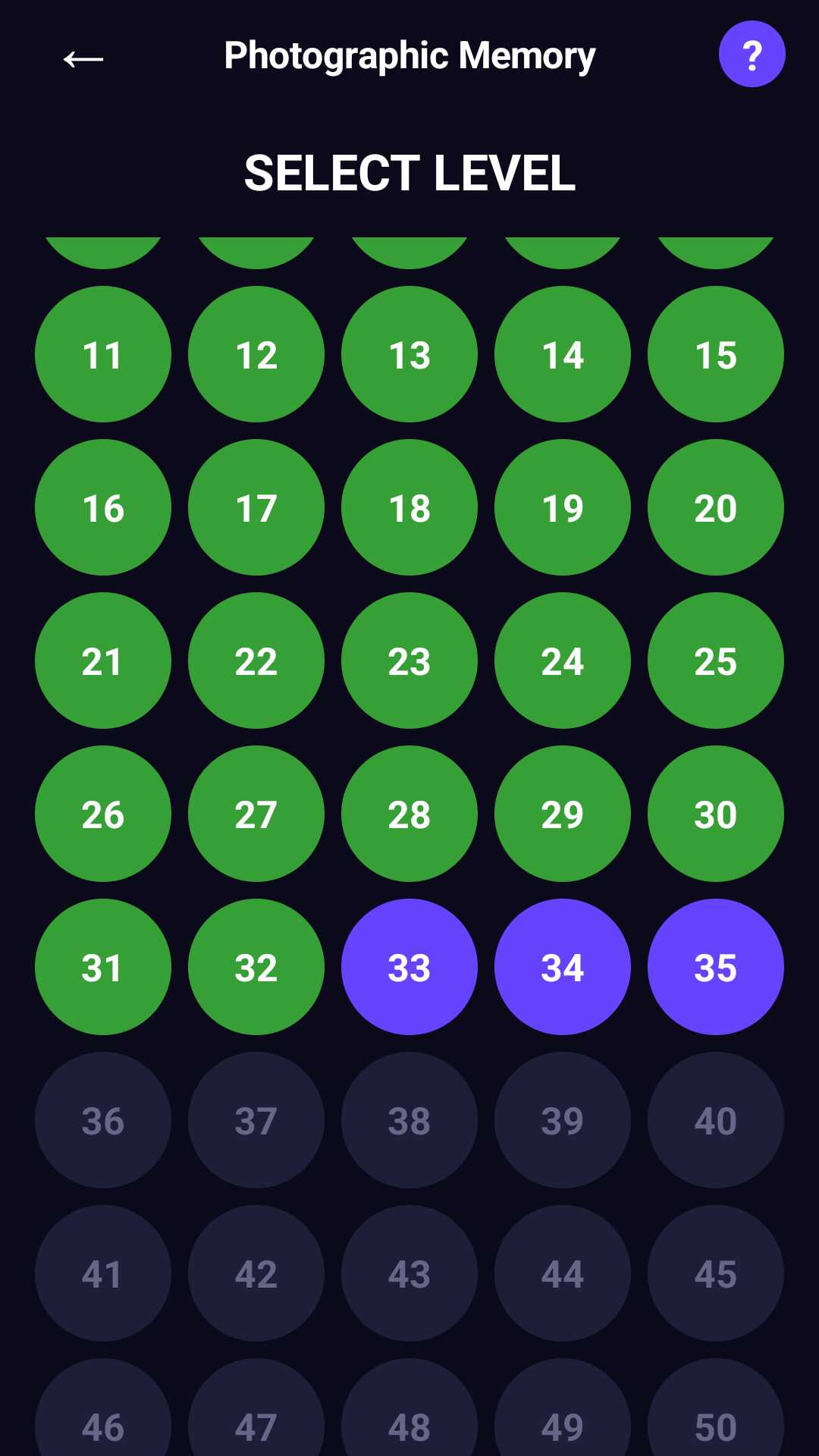
Task: Tap level 23
Action: (409, 661)
